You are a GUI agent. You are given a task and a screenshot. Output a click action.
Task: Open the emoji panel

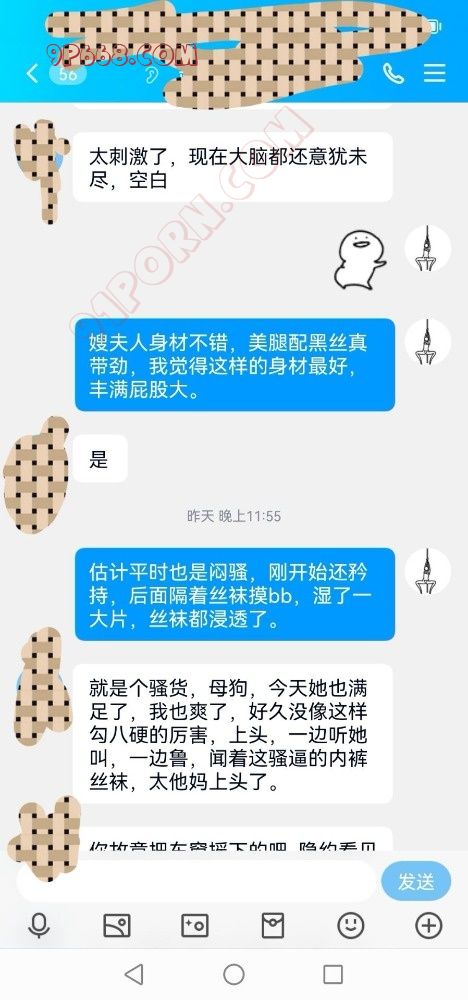pyautogui.click(x=351, y=925)
